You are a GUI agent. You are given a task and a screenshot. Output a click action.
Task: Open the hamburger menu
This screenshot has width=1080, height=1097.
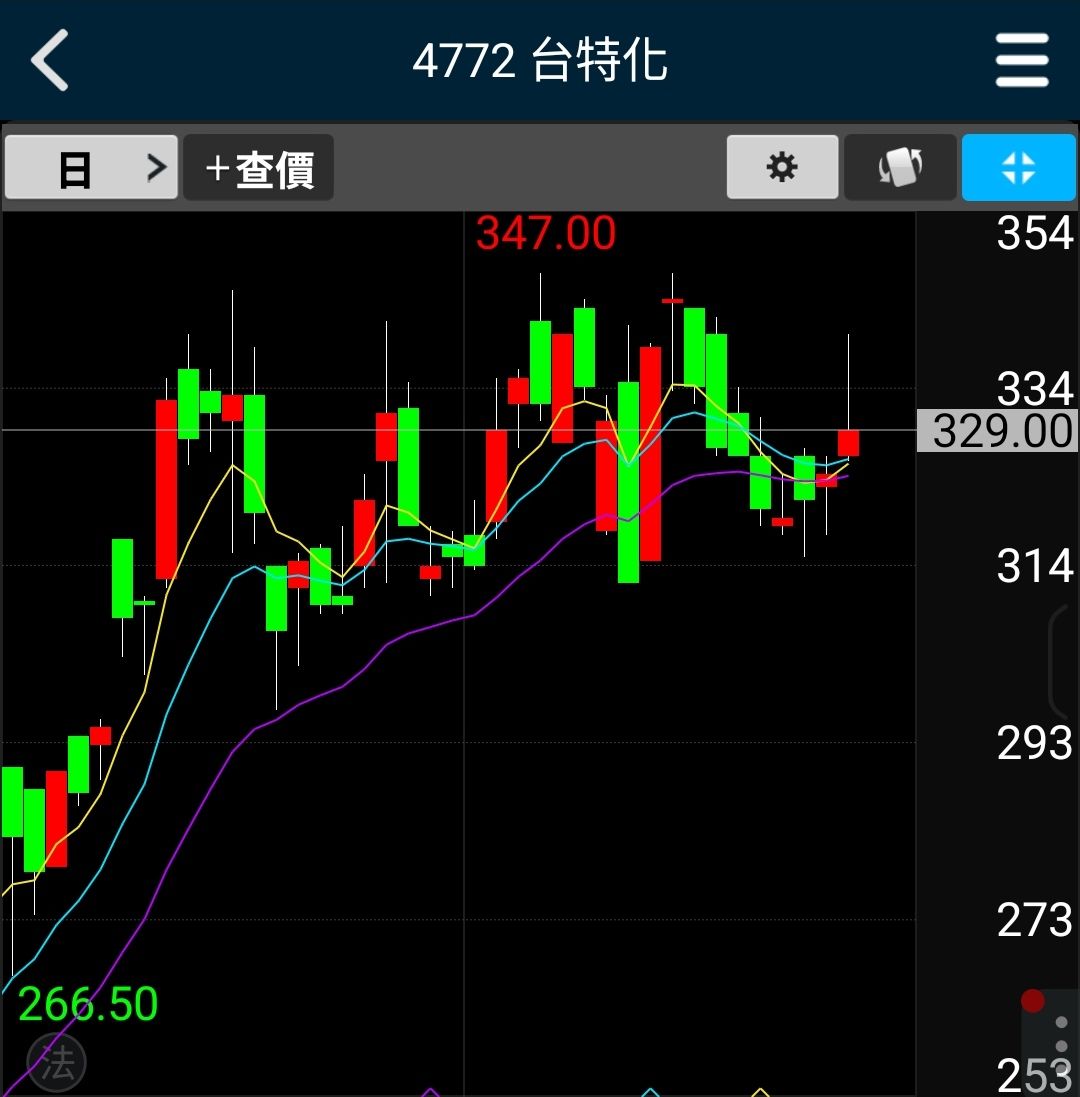pos(1022,60)
